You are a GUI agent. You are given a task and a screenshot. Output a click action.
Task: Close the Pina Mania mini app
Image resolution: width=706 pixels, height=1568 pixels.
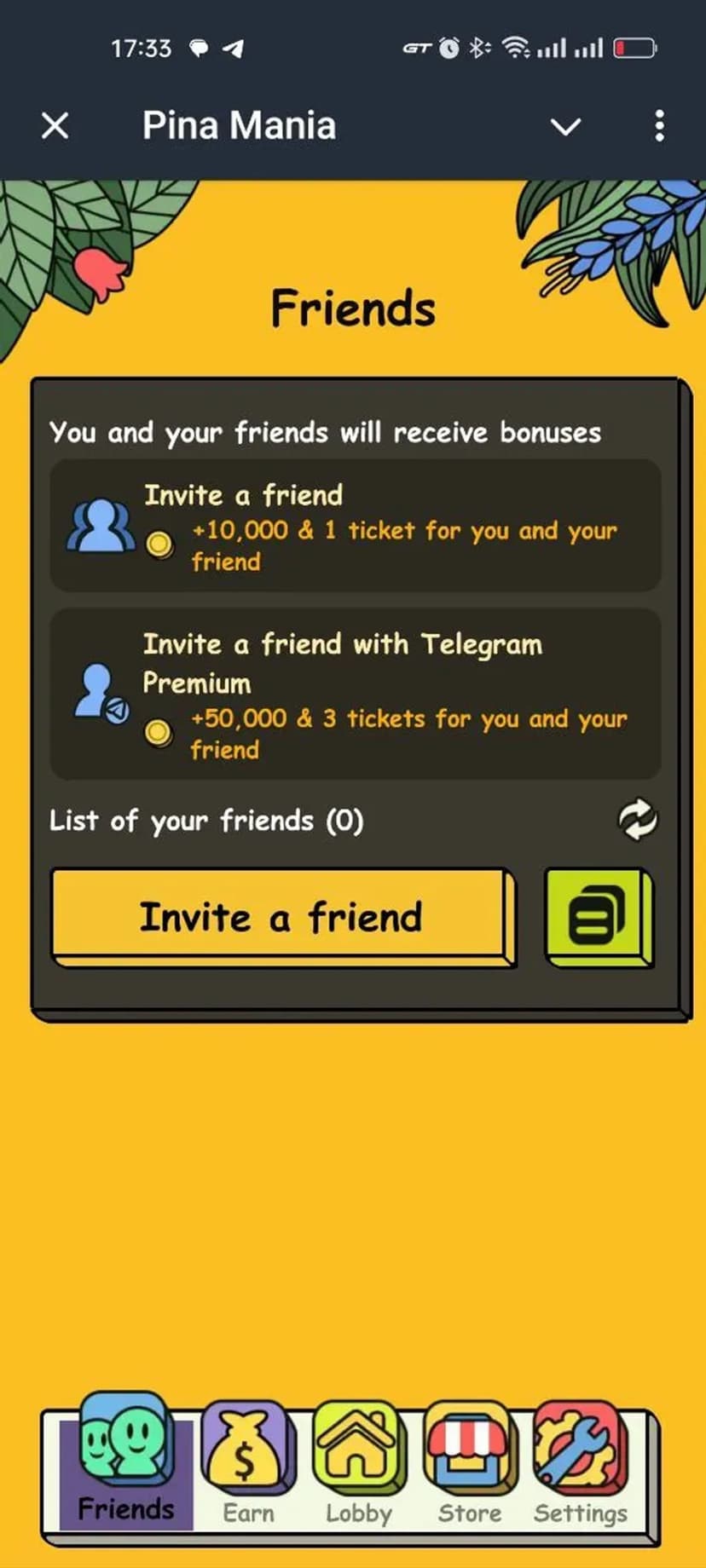55,126
